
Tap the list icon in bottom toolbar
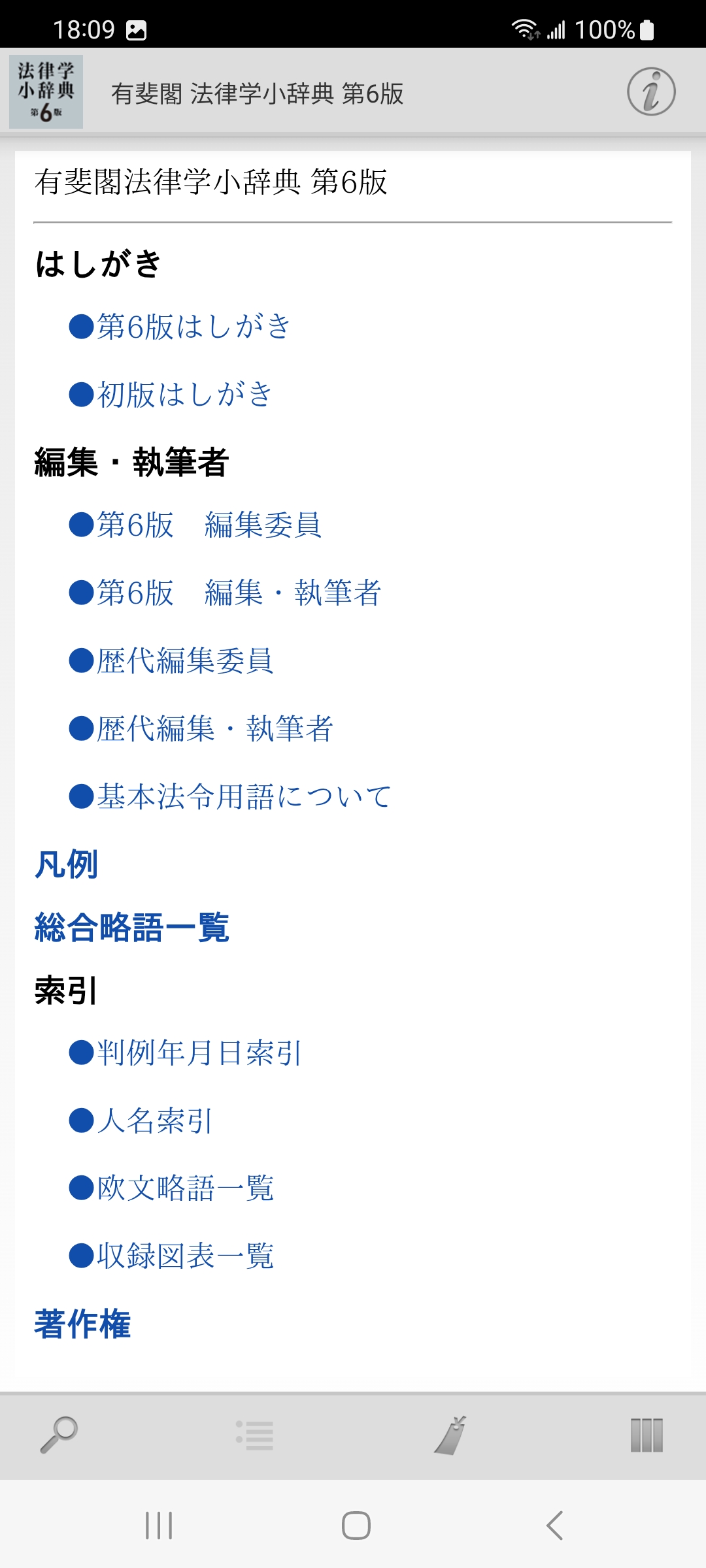point(255,1435)
